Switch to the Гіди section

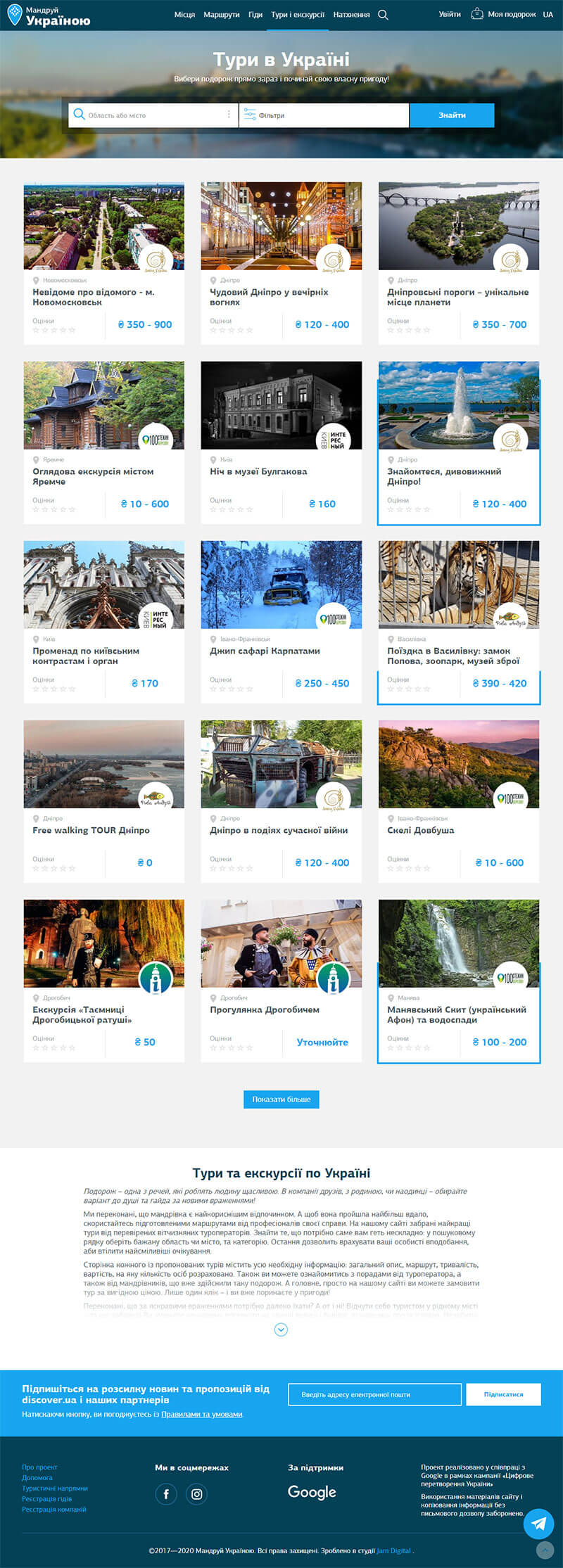coord(255,15)
